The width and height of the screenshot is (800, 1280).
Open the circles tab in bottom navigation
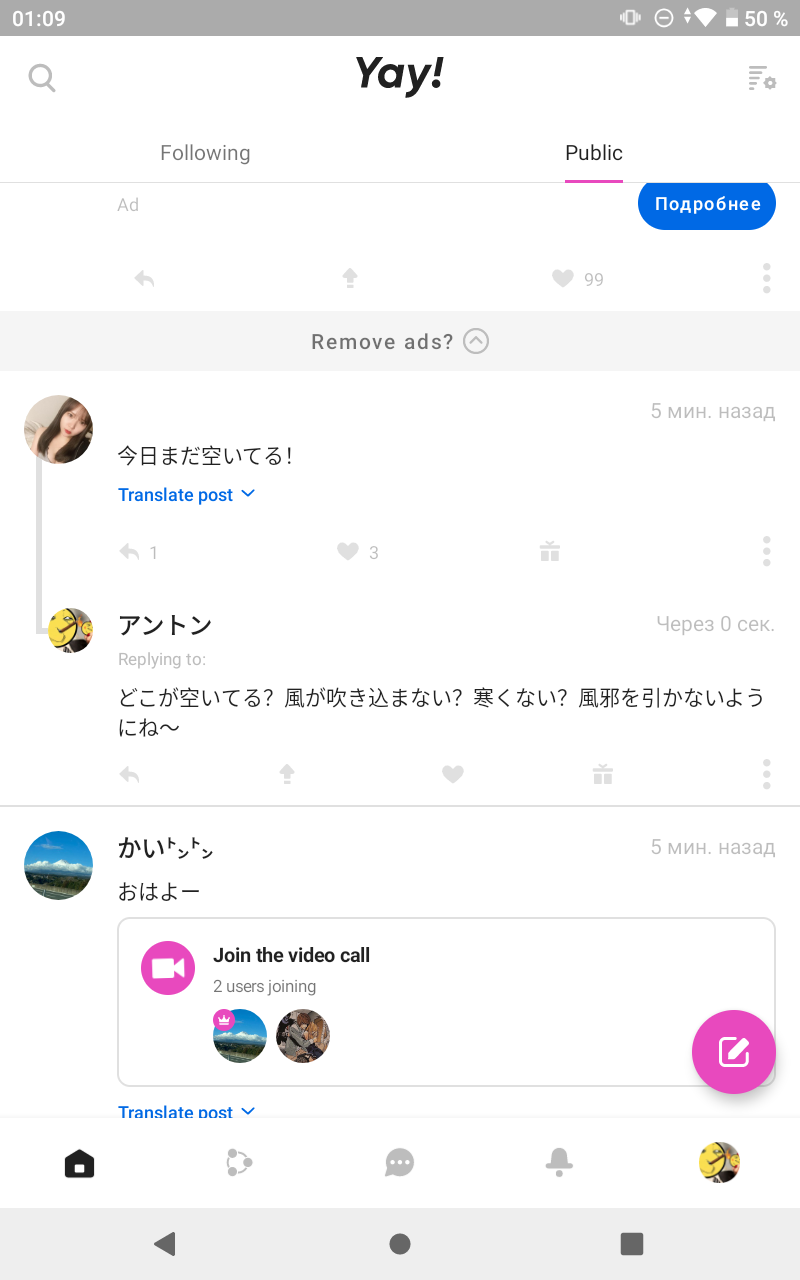tap(239, 1162)
